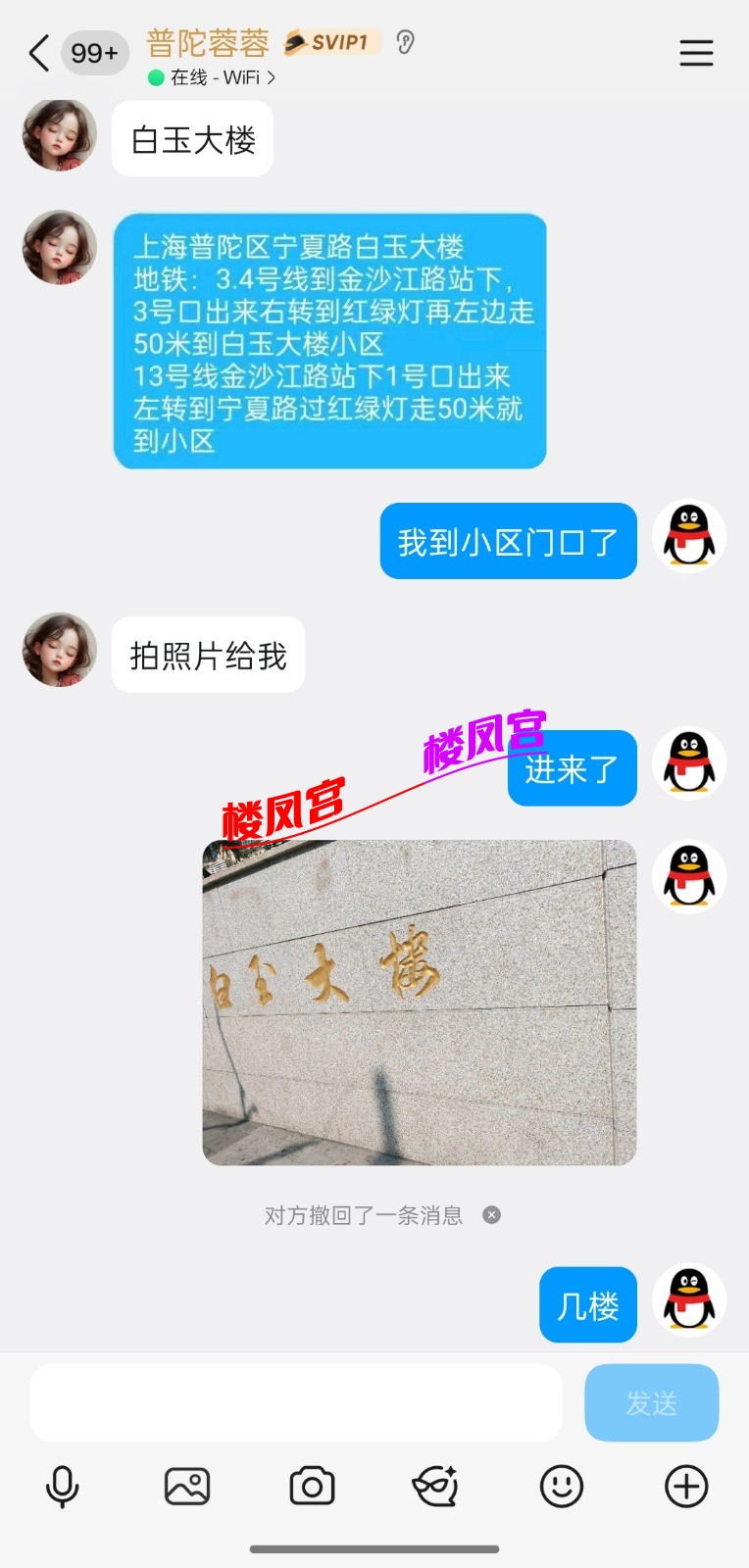
Task: Dismiss the 对方撤回了一条消息 notice
Action: [x=492, y=1215]
